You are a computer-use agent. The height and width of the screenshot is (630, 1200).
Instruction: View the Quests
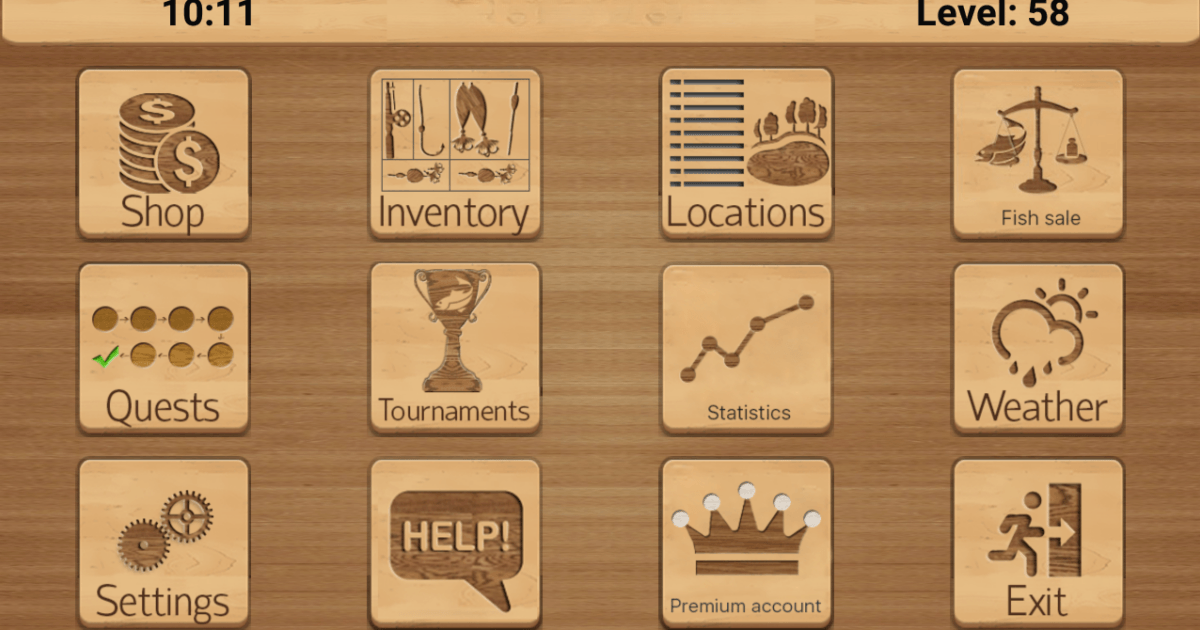click(163, 348)
